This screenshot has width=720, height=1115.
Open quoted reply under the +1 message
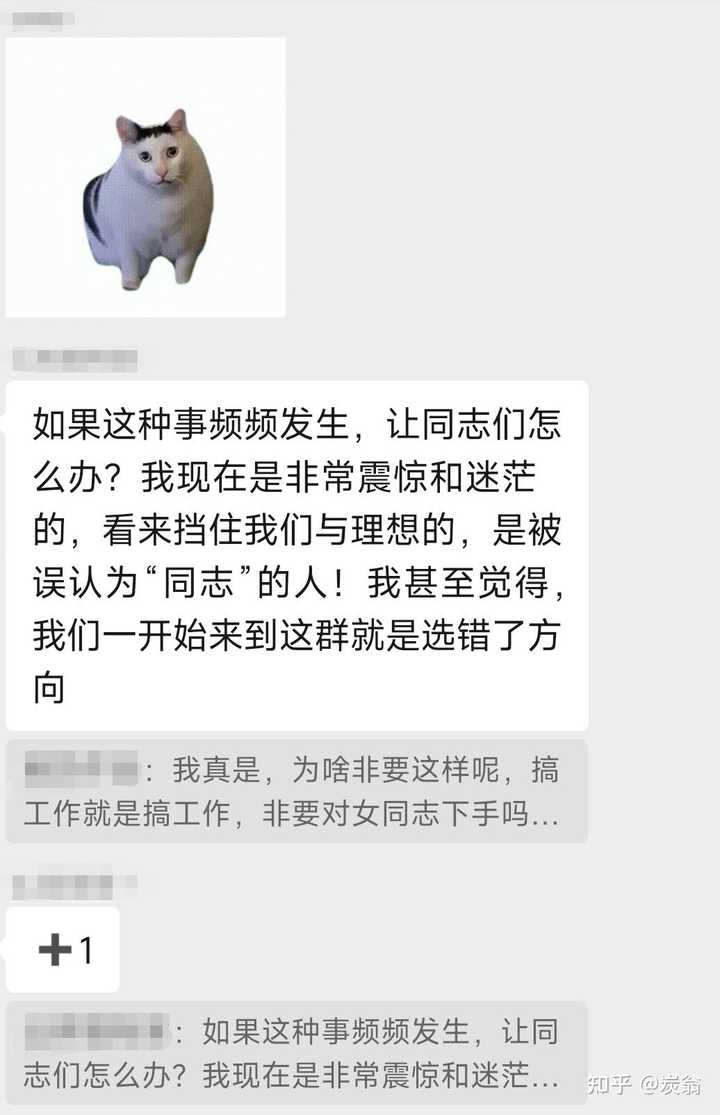[x=296, y=1052]
